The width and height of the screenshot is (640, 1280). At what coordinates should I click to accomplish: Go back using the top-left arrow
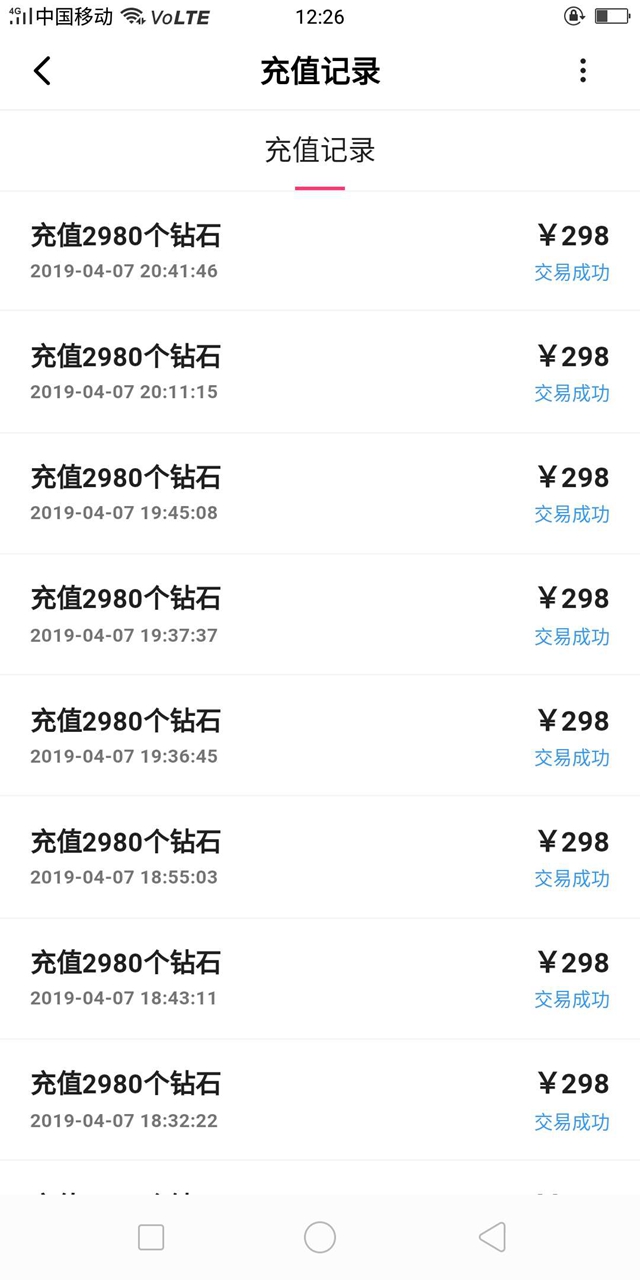pyautogui.click(x=42, y=71)
